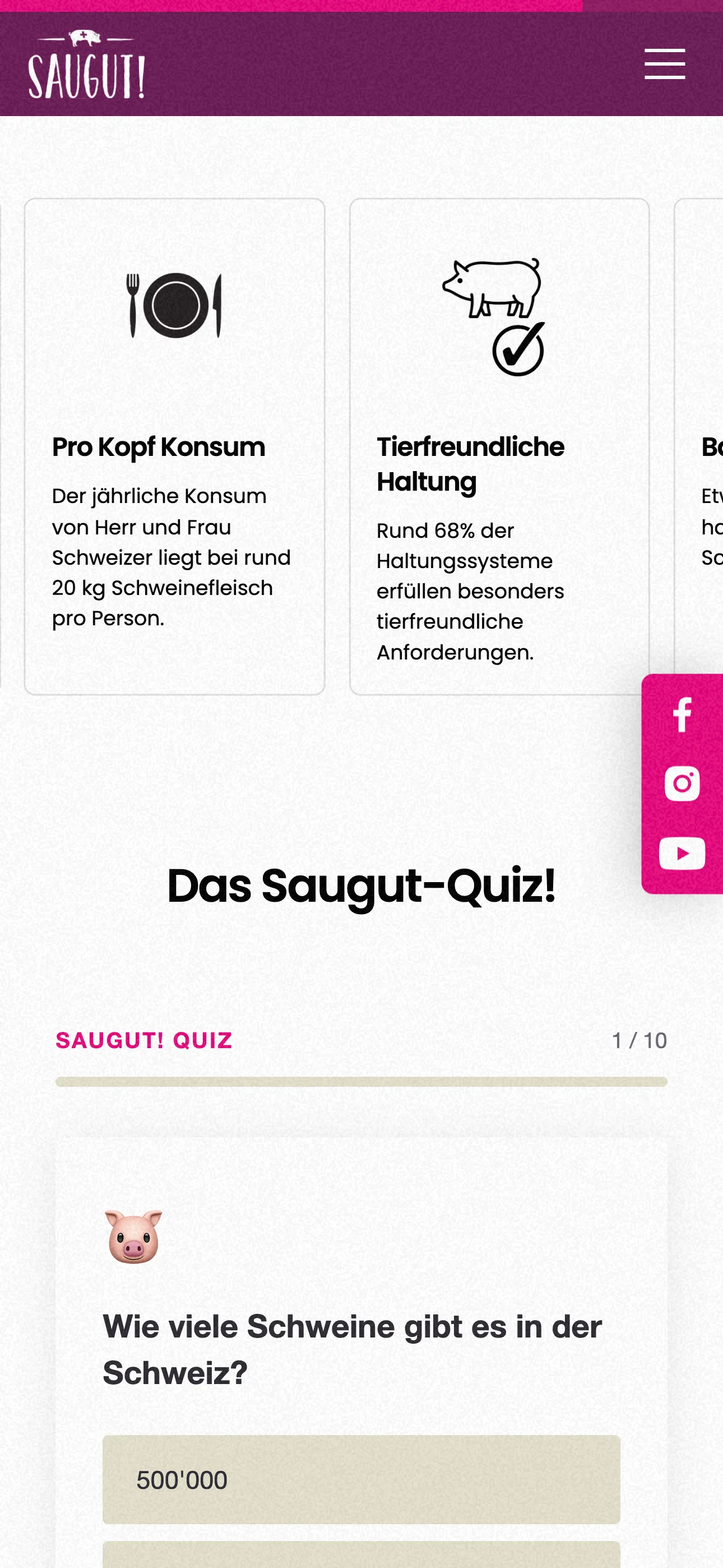Open the YouTube channel

(x=682, y=854)
